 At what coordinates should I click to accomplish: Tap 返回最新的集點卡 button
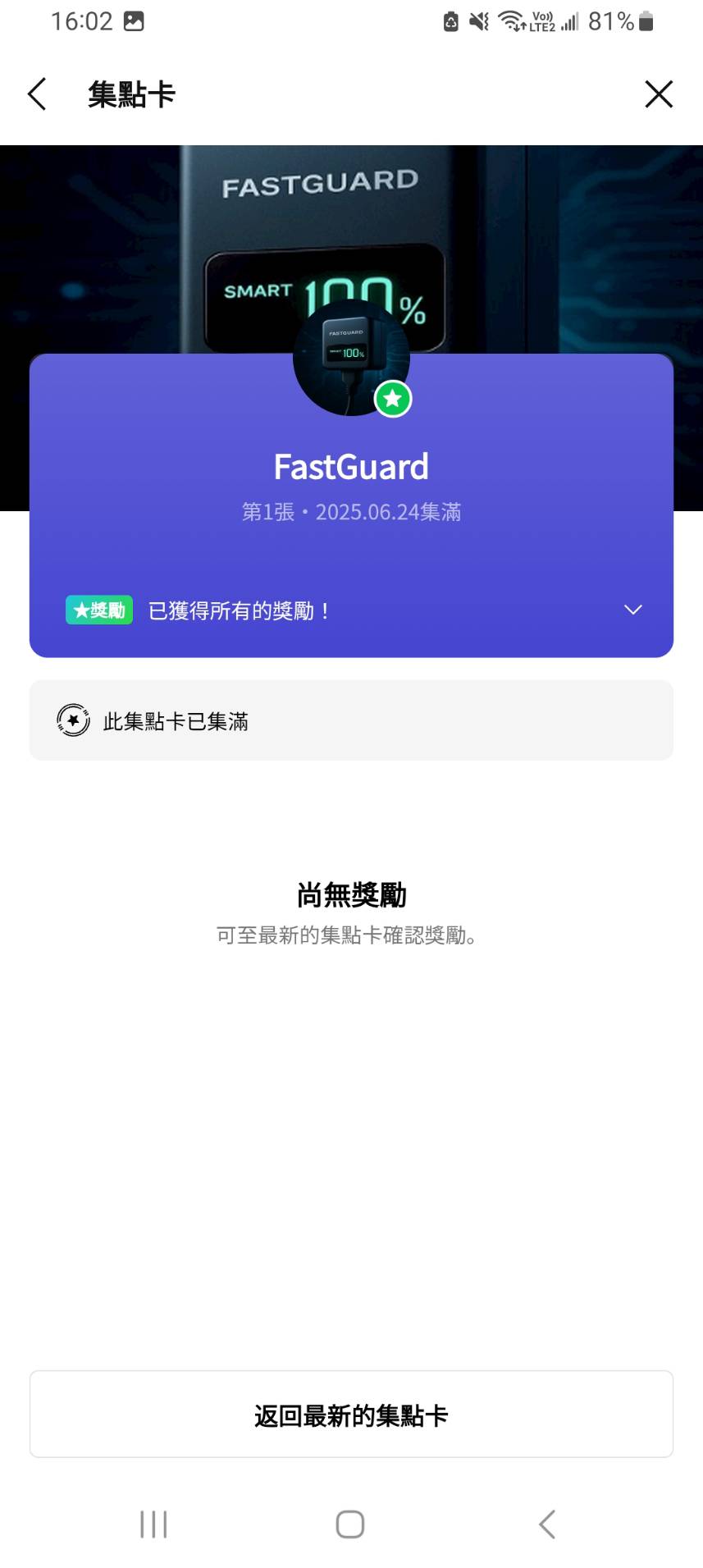click(351, 1415)
